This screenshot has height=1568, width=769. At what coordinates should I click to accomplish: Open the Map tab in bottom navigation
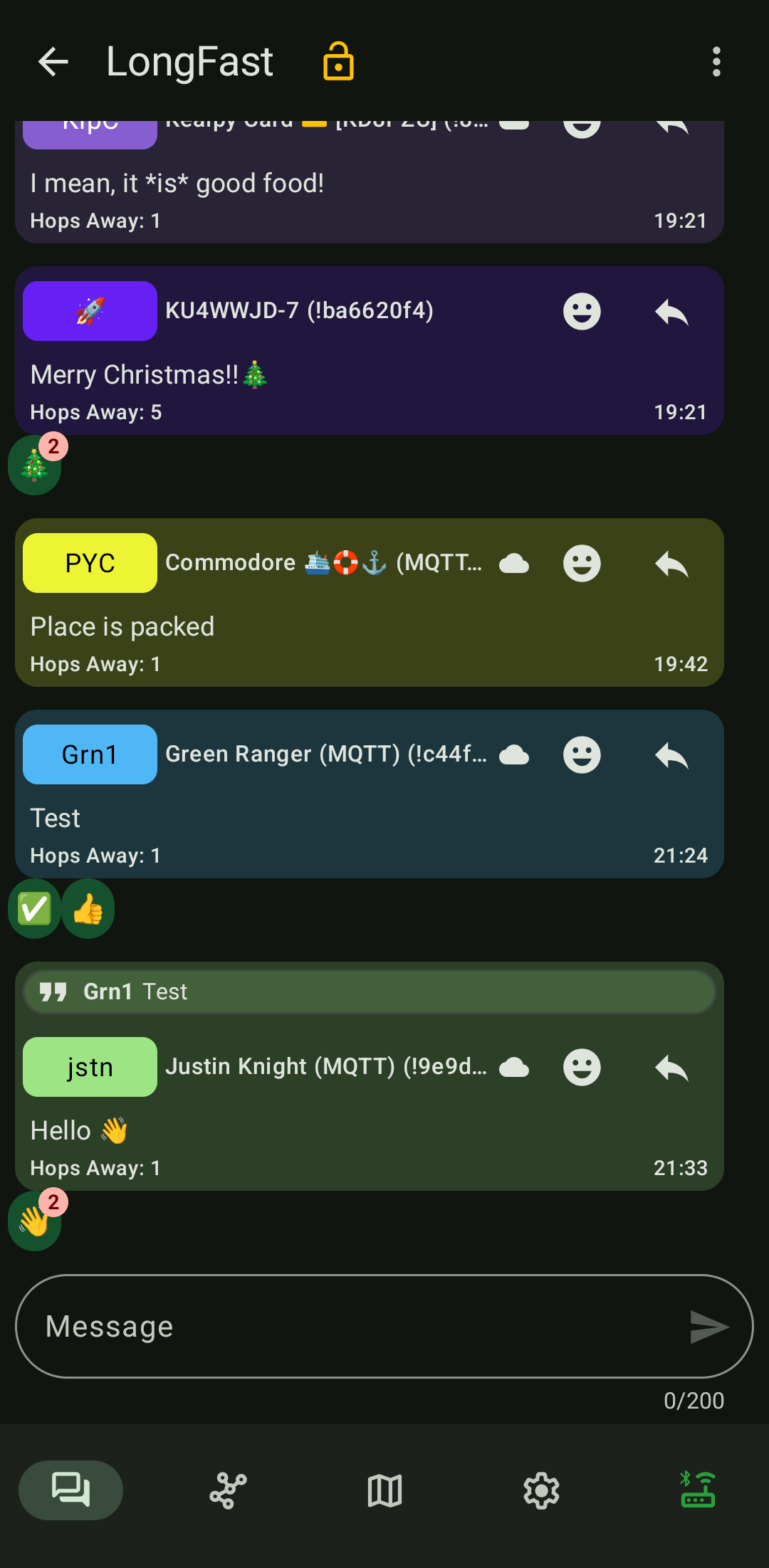pos(383,1490)
